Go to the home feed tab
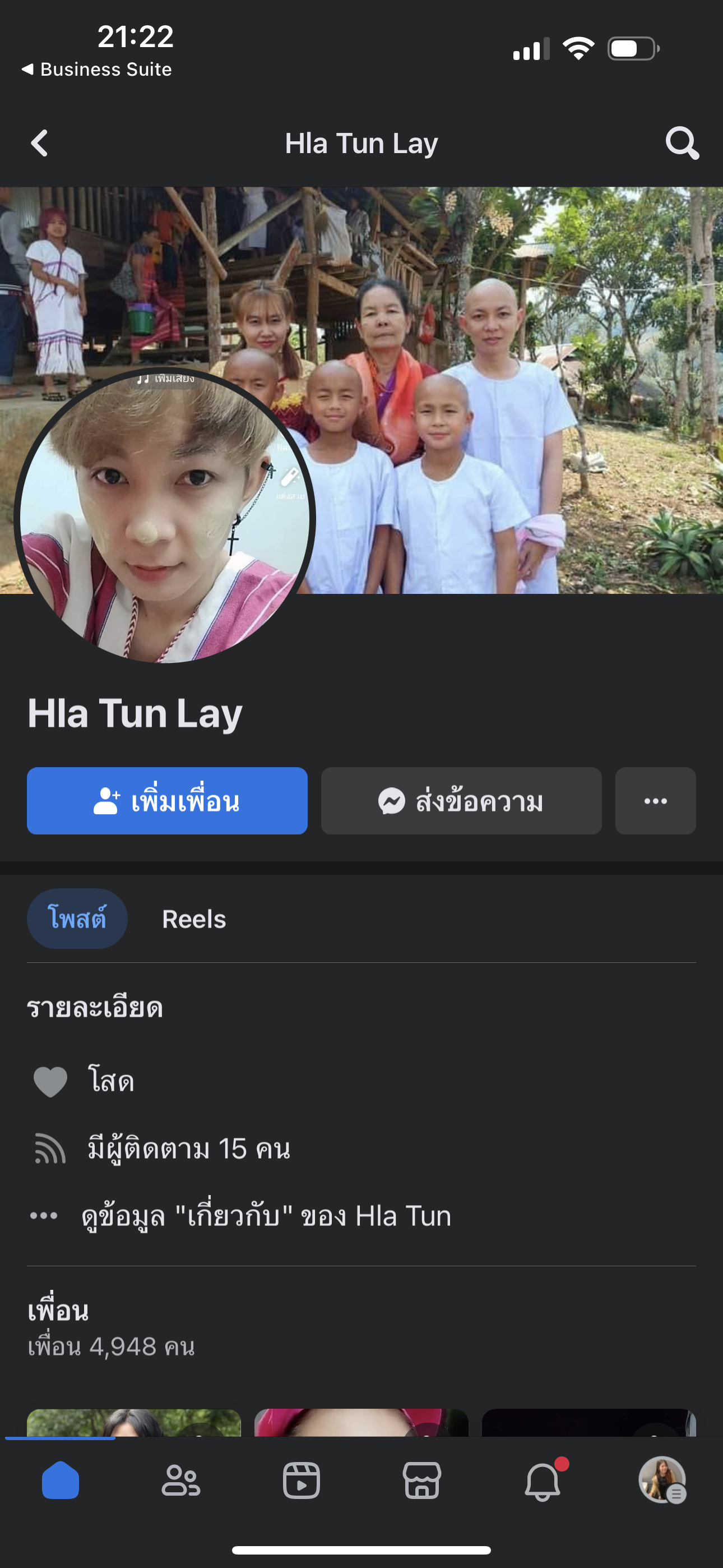 pyautogui.click(x=61, y=1481)
